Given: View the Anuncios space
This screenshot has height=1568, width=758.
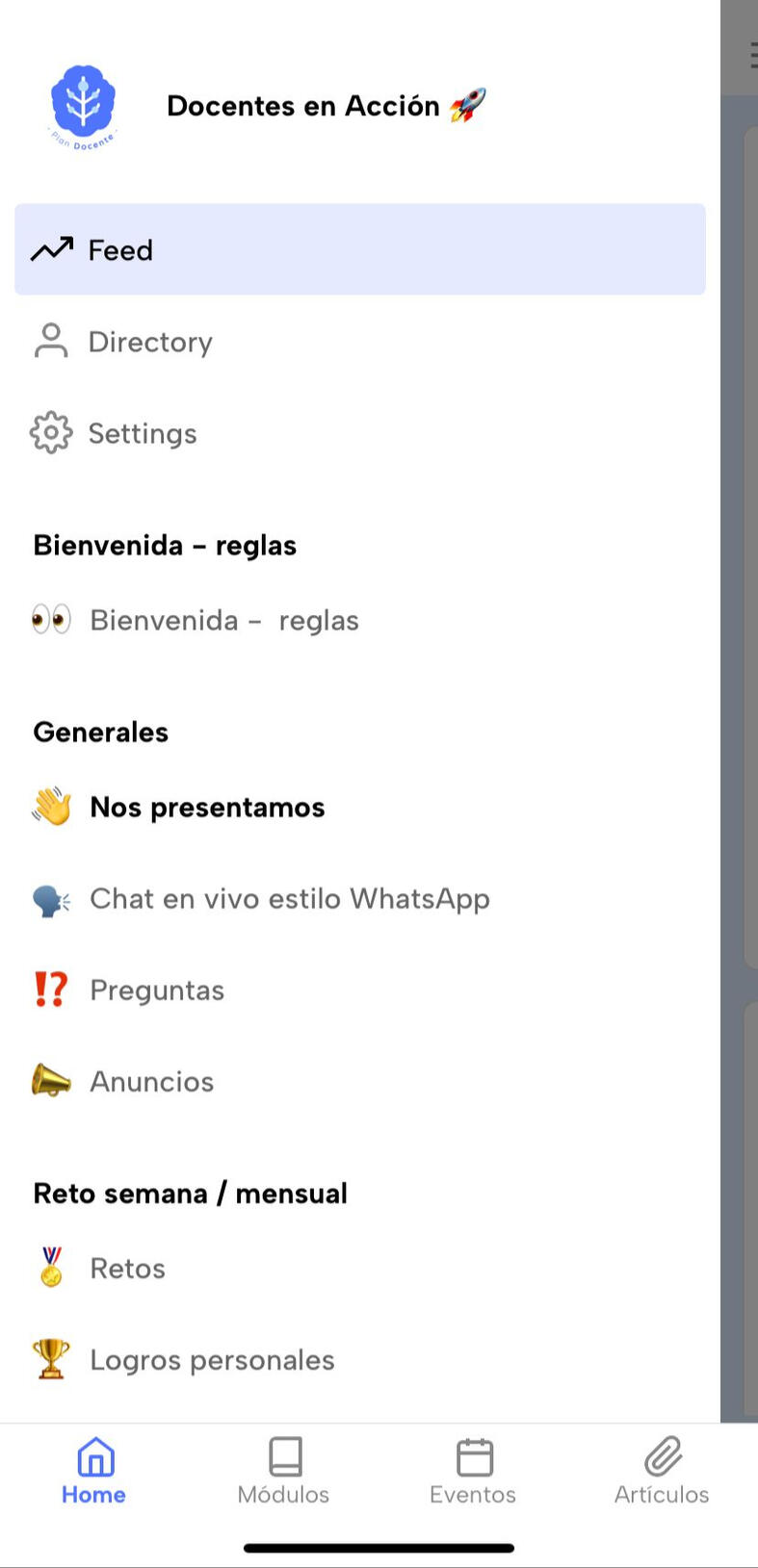Looking at the screenshot, I should pyautogui.click(x=151, y=1082).
